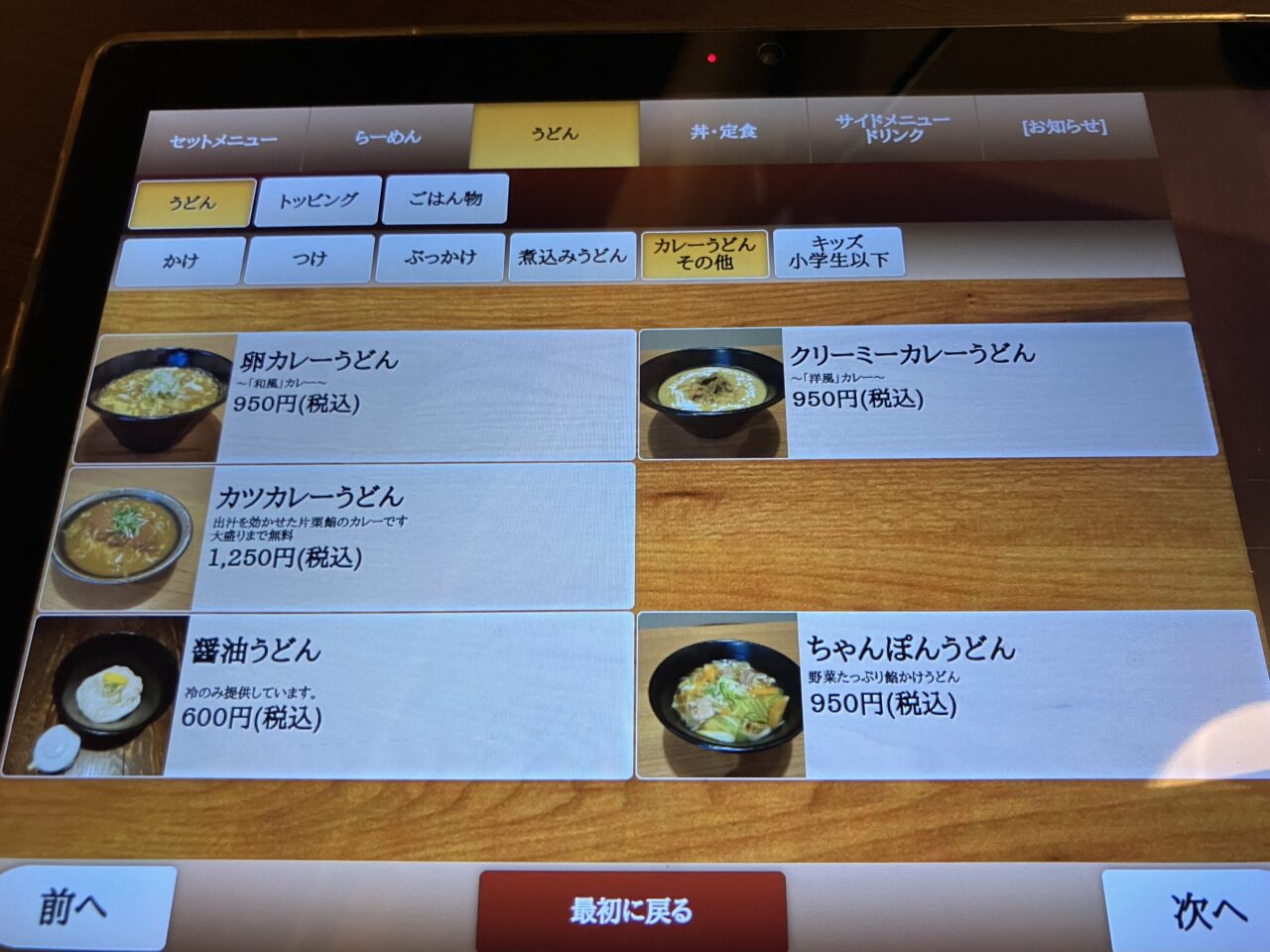Screen dimensions: 1270x952
Task: Open the キッズ 小学生以下 menu
Action: [x=838, y=252]
